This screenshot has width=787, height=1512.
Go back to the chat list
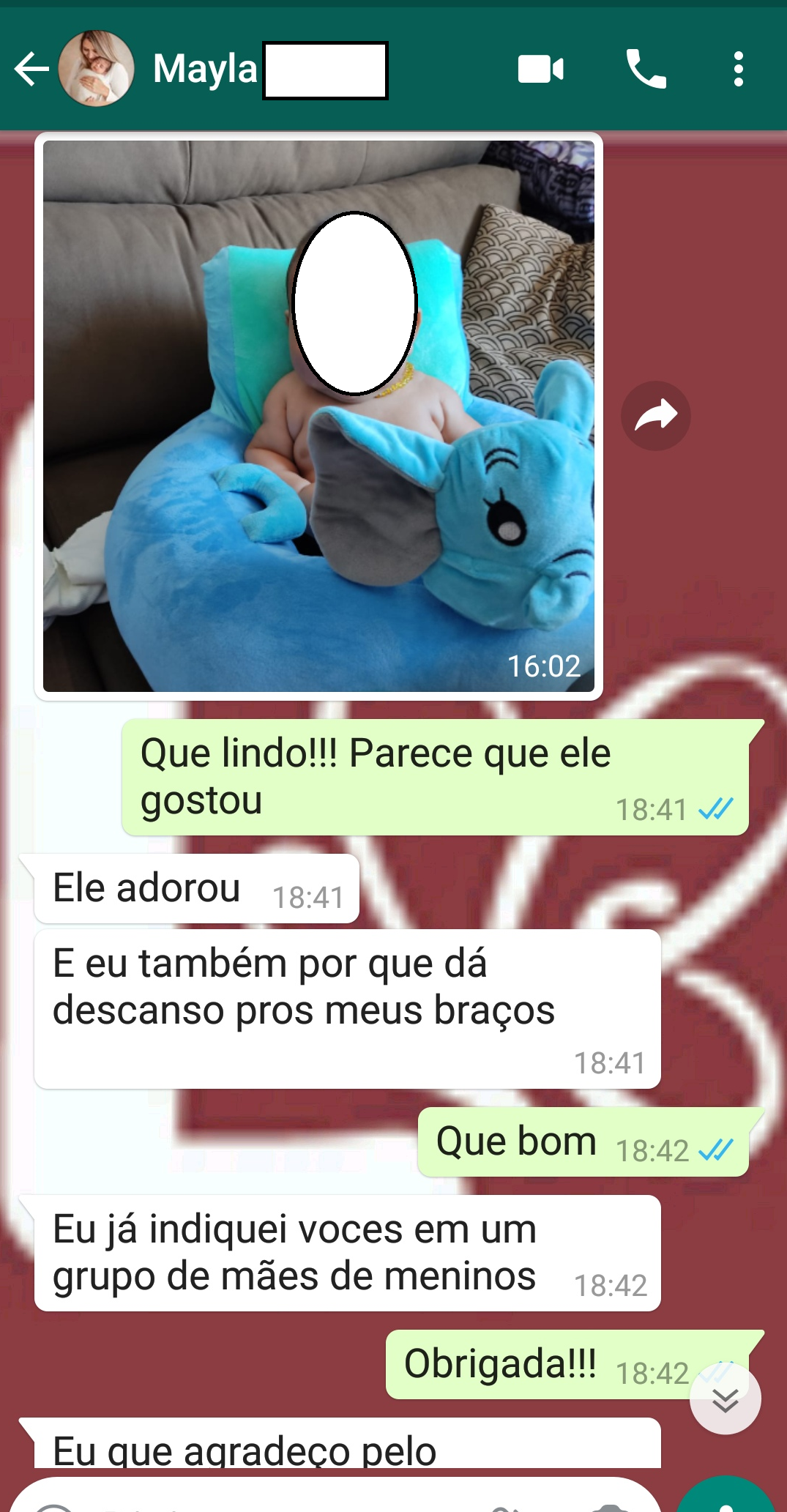point(31,70)
